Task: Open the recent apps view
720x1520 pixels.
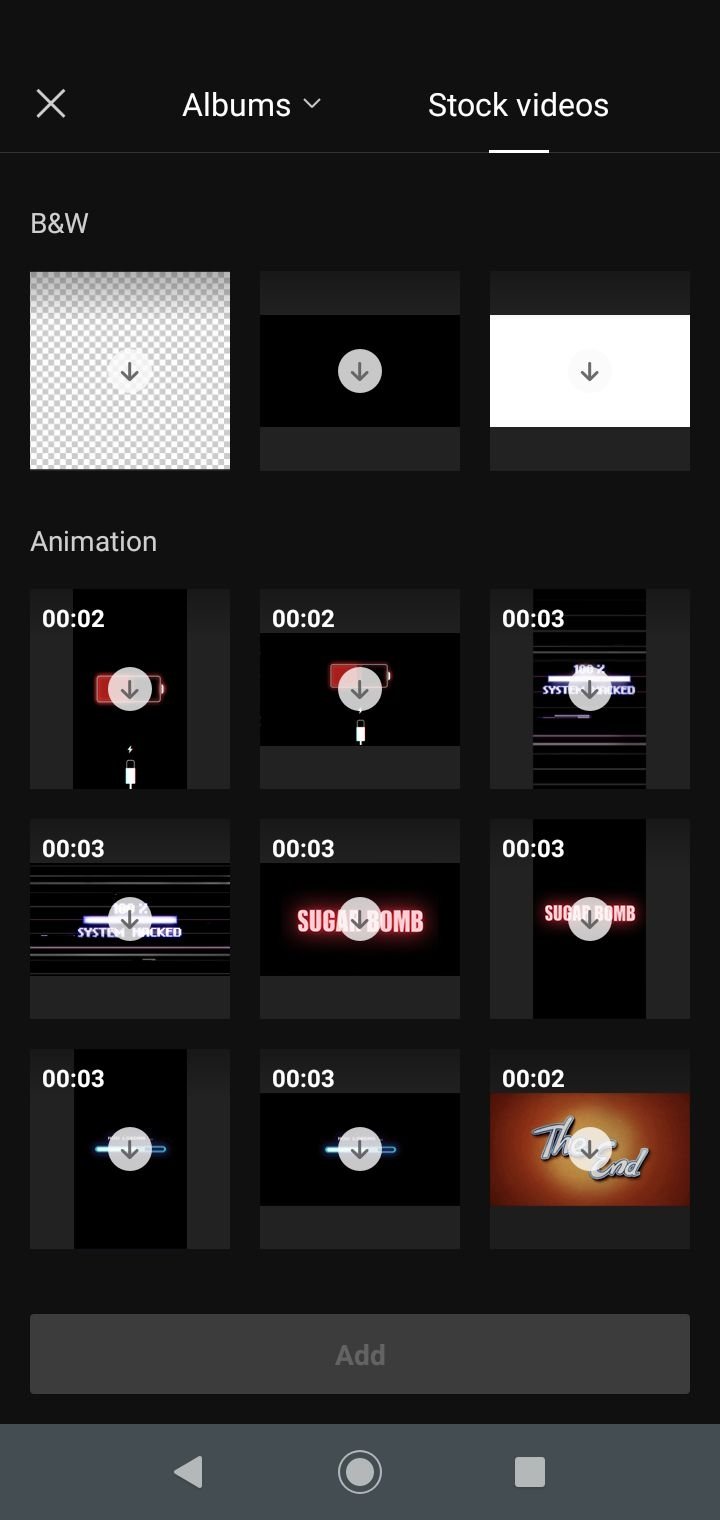Action: point(529,1471)
